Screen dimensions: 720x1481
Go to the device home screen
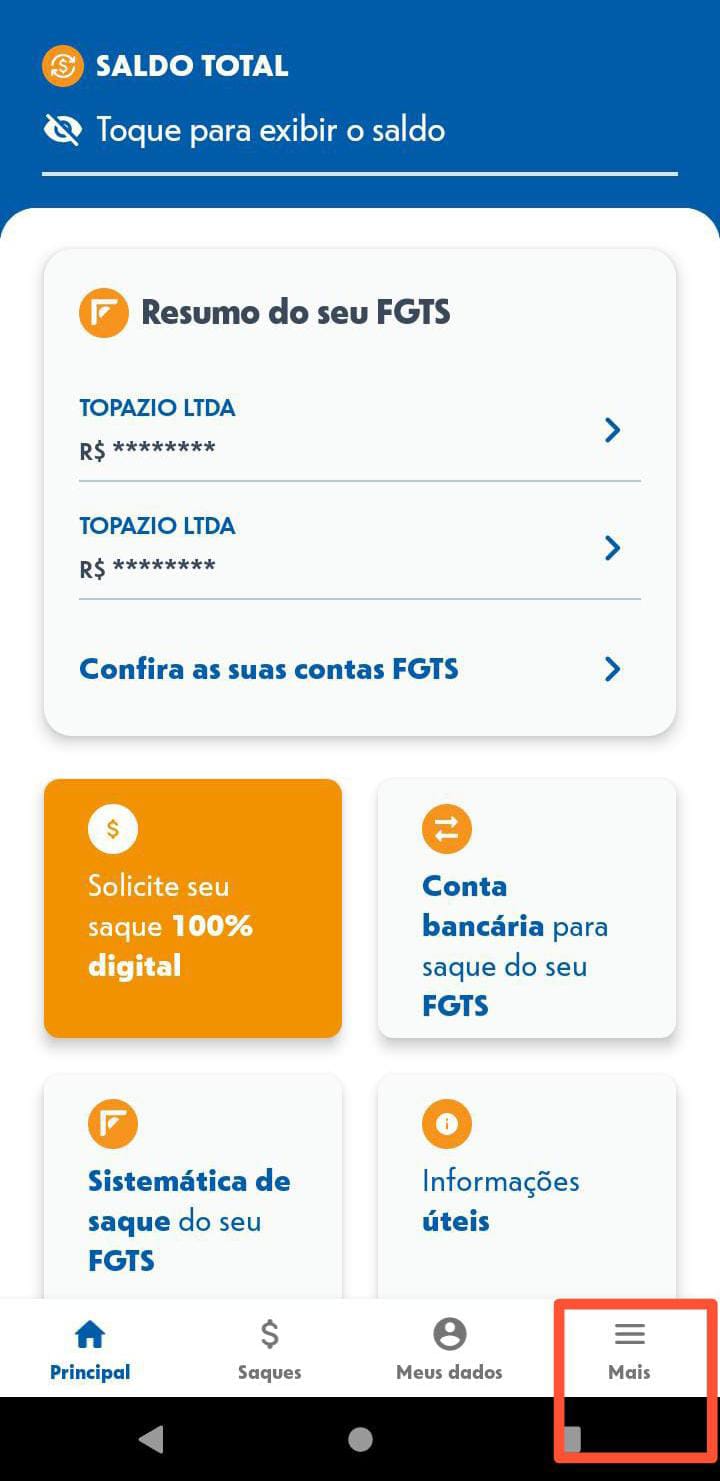[360, 1439]
